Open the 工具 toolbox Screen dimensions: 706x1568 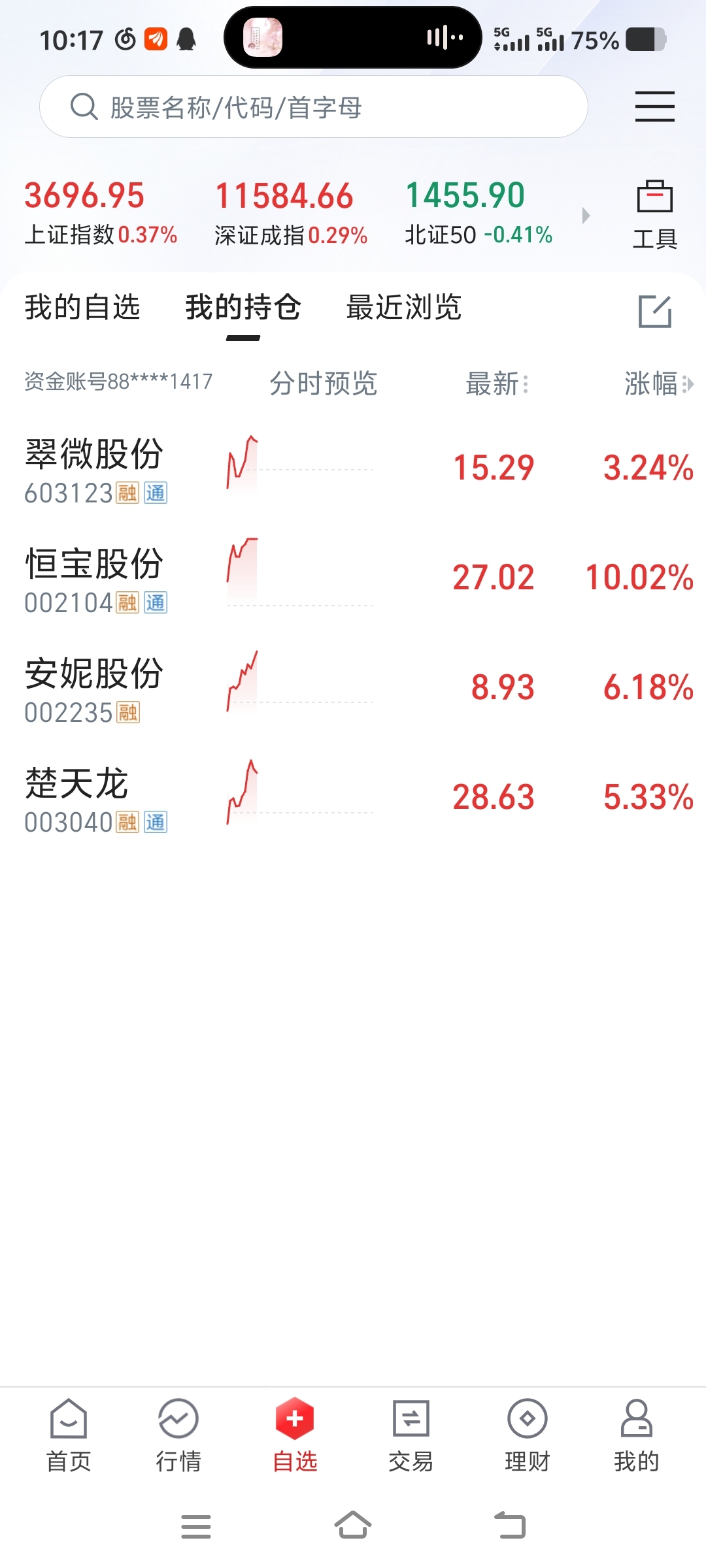[654, 215]
